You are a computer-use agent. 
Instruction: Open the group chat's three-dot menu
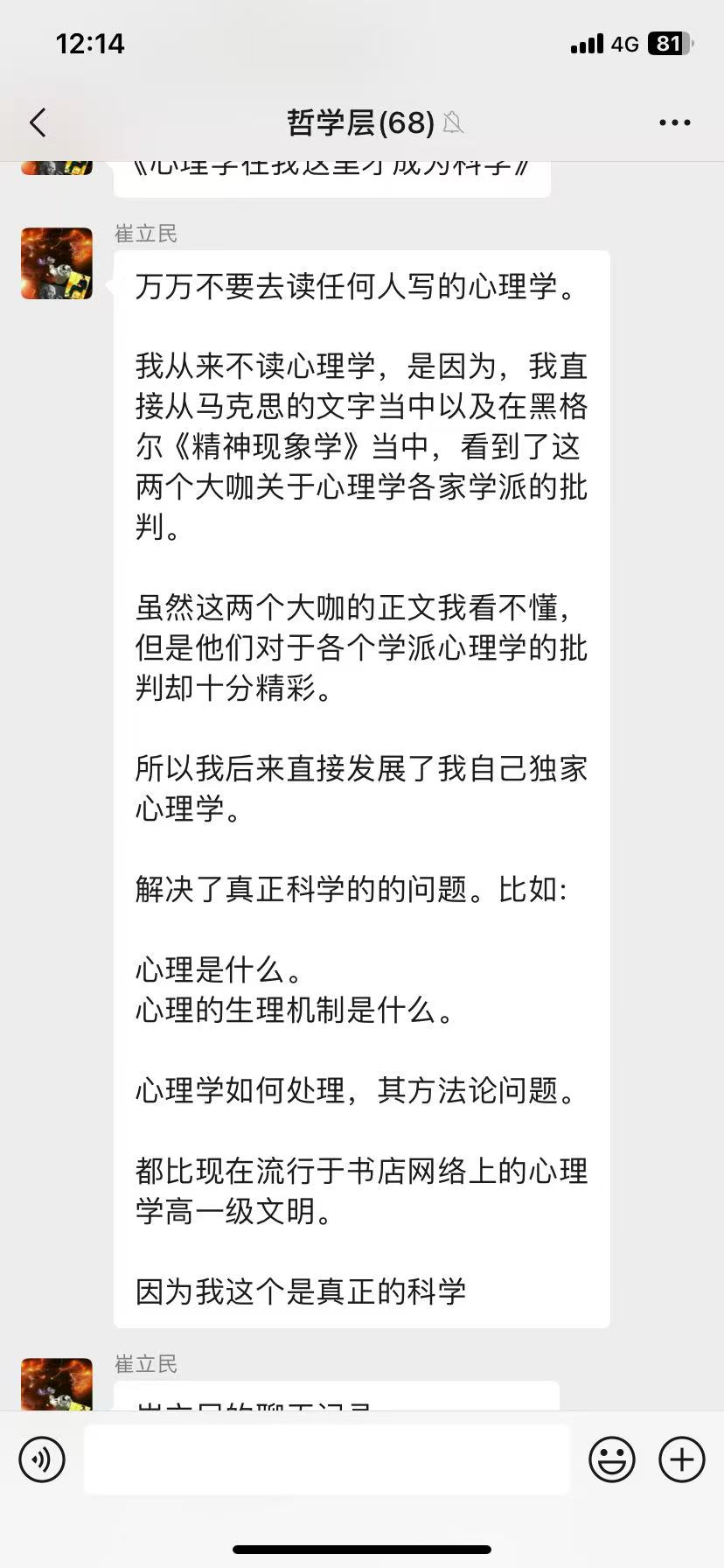[674, 122]
